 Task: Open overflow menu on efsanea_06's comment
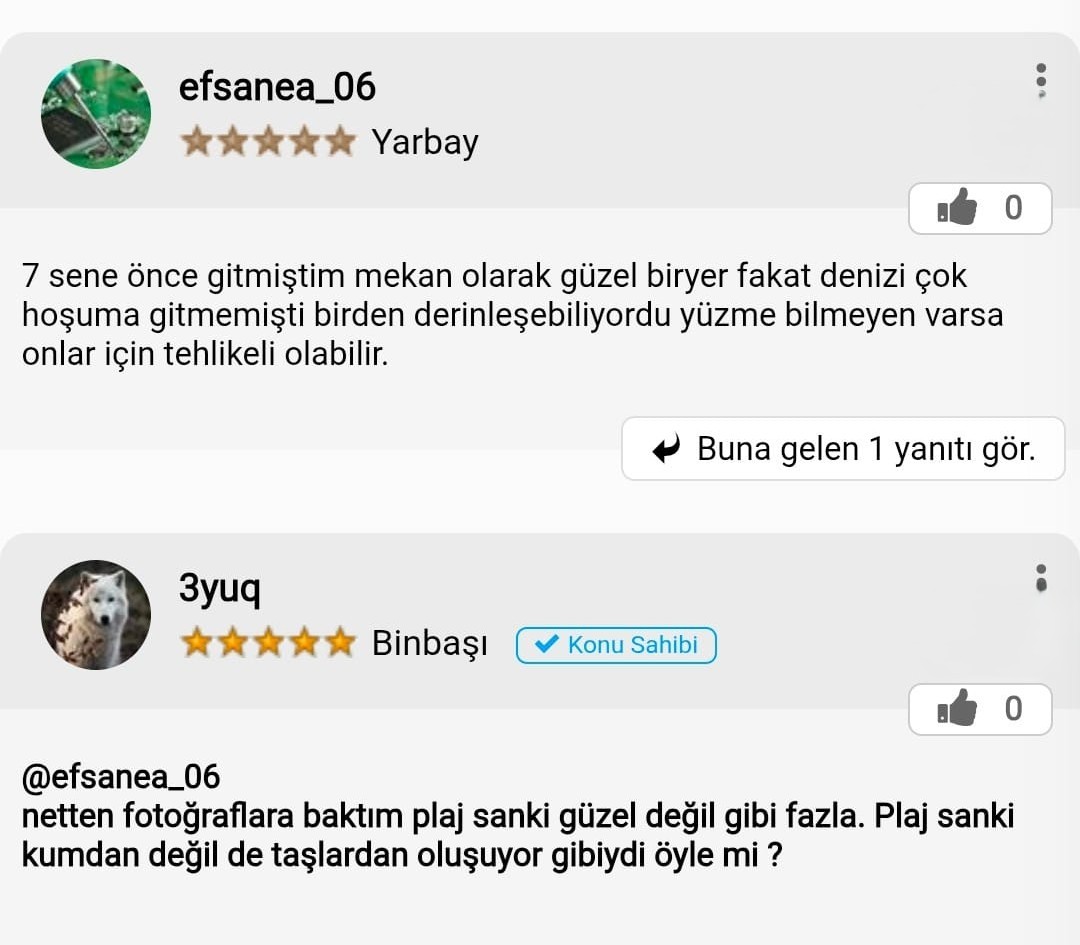tap(1041, 81)
